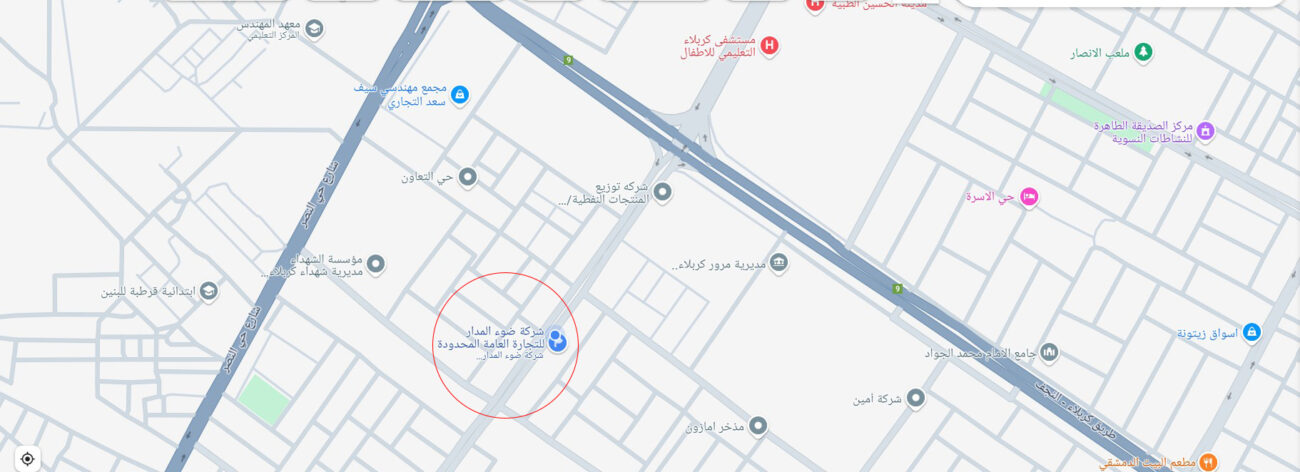
Task: Center map on my current location
Action: tap(27, 459)
